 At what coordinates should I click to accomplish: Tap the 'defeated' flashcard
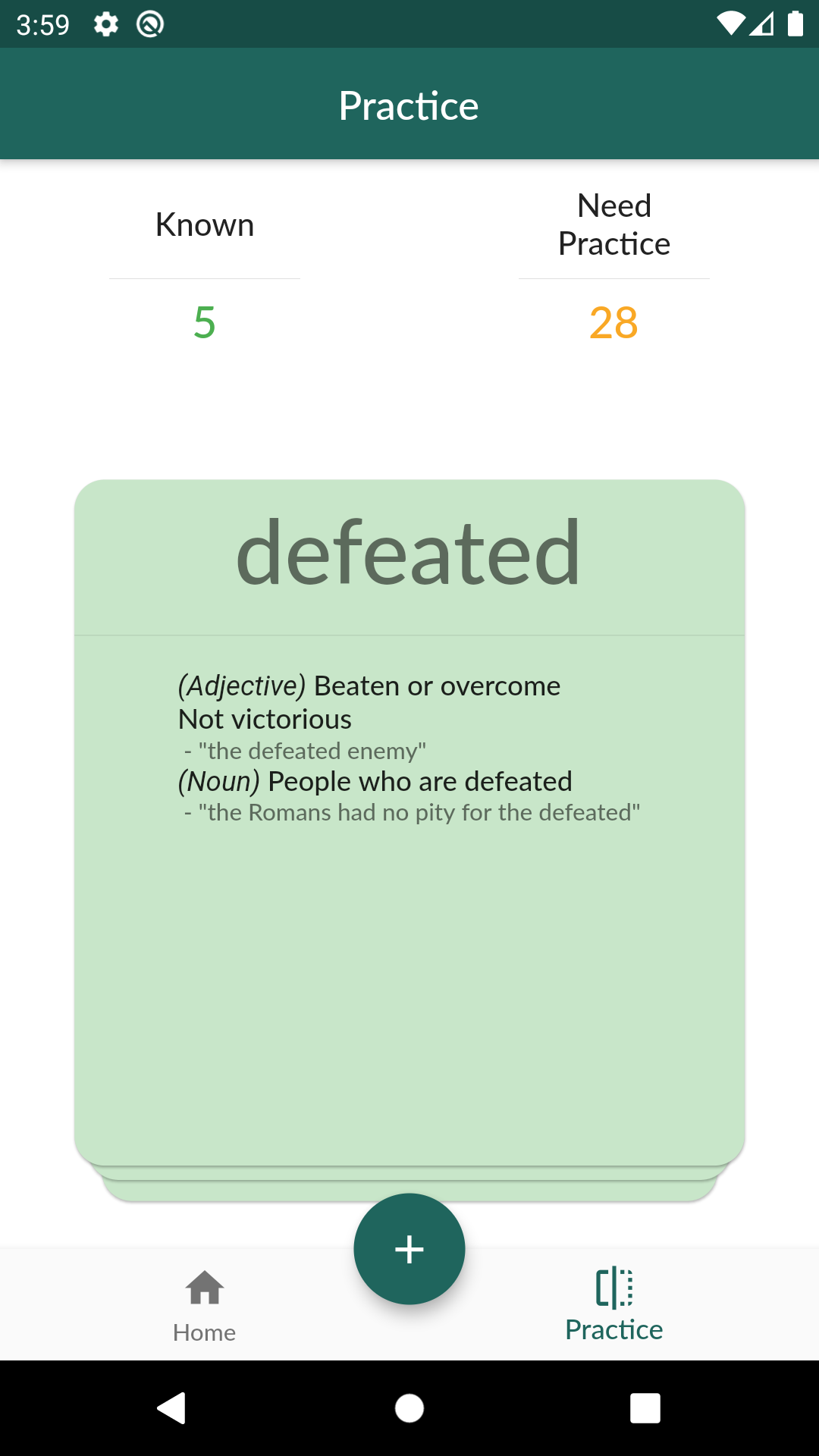(x=409, y=822)
